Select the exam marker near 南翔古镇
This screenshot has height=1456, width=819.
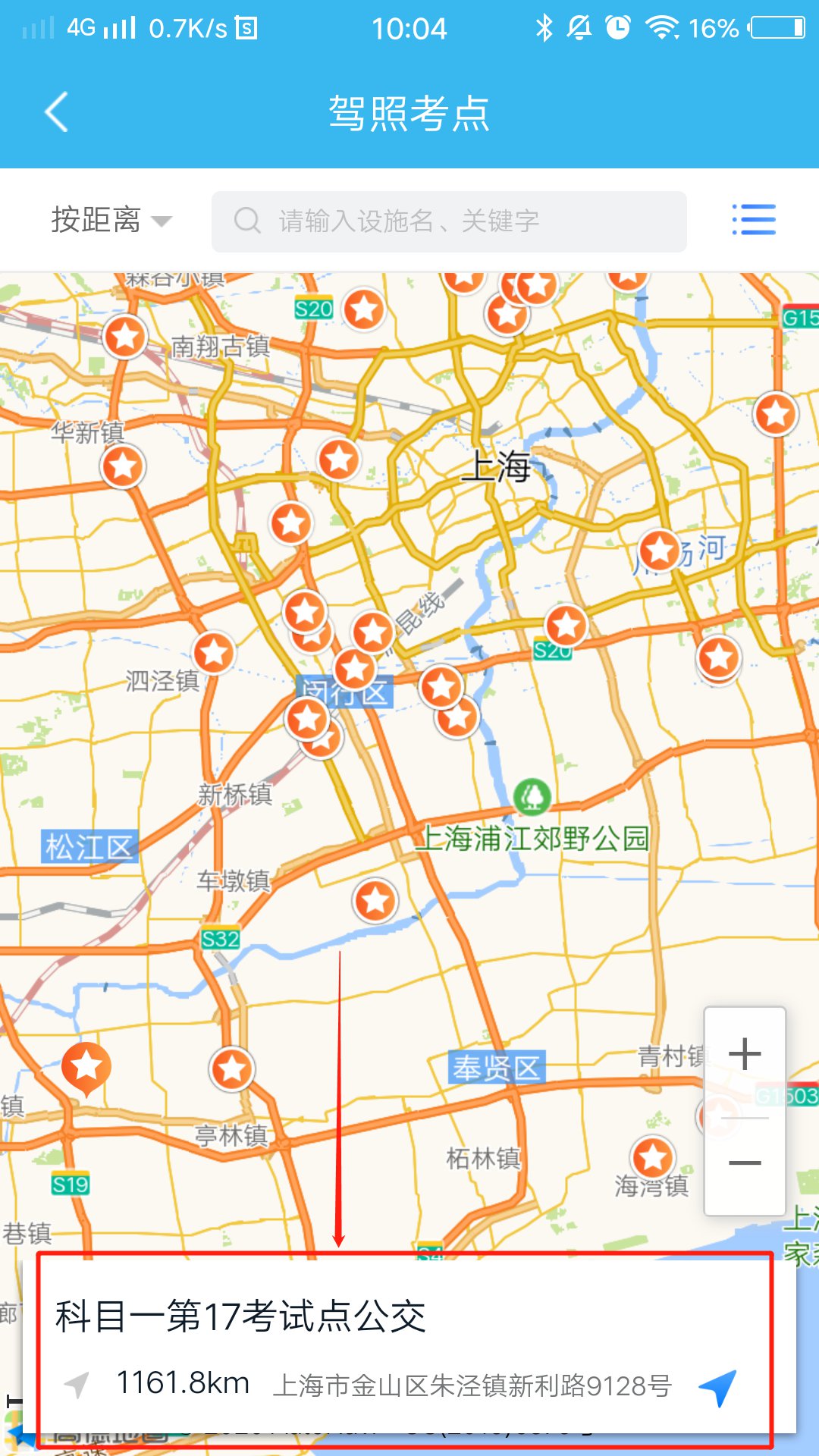(x=125, y=336)
